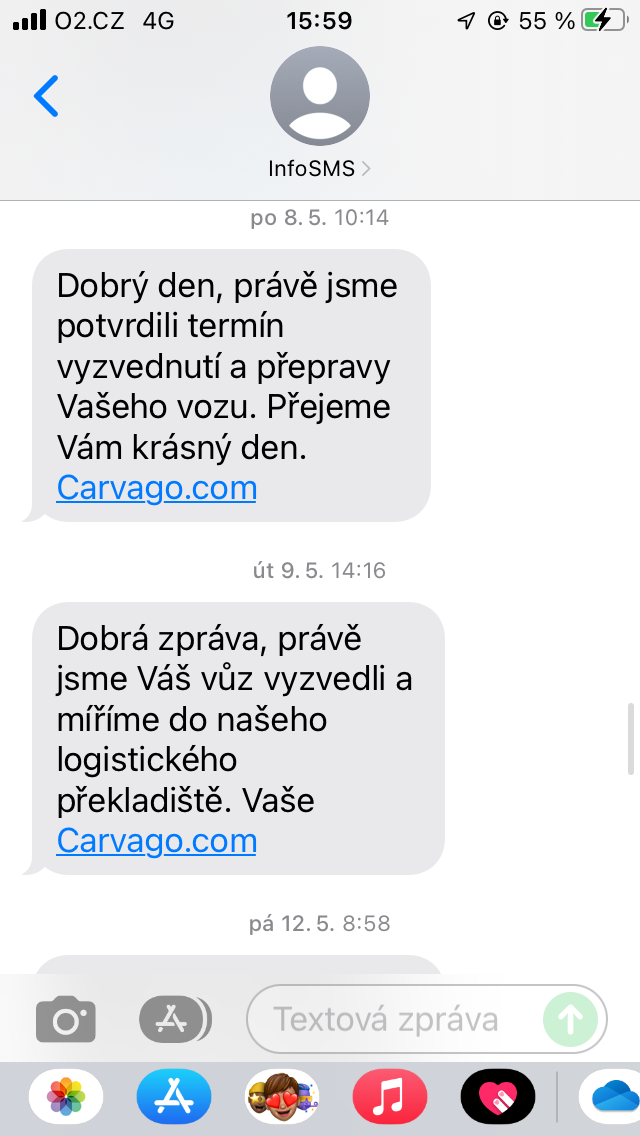Open the Memoji stickers app
The width and height of the screenshot is (640, 1136).
(282, 1097)
